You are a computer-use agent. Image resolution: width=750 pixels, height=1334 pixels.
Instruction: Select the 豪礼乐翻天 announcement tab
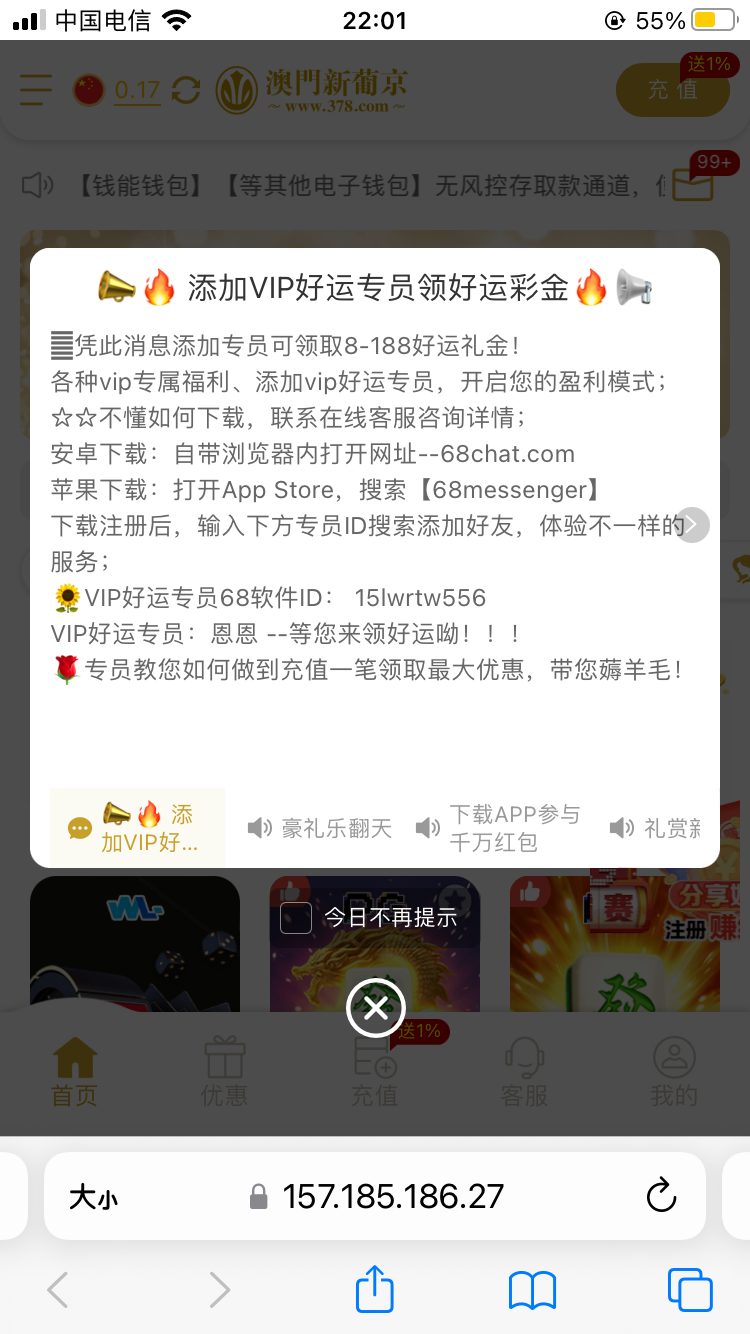pos(320,828)
